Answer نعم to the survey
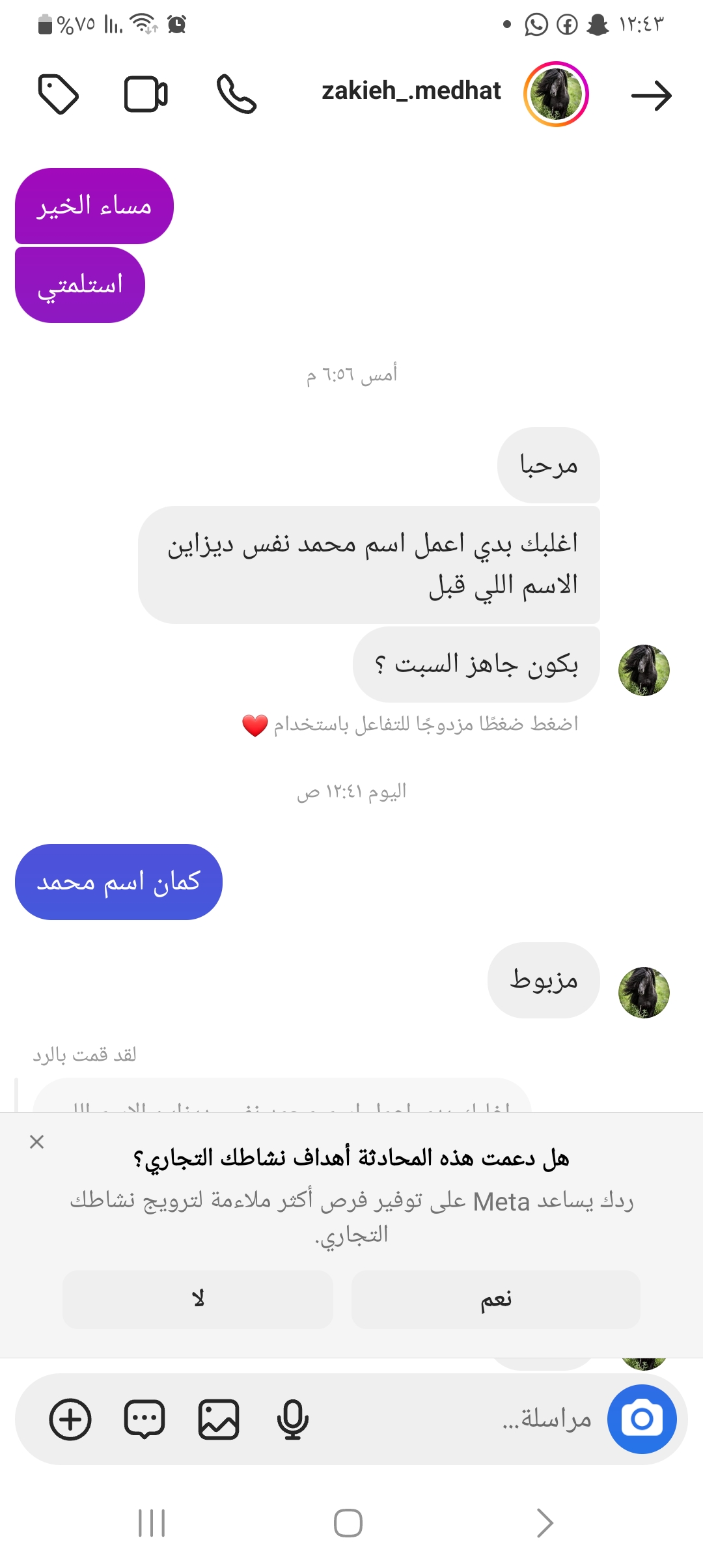The height and width of the screenshot is (1568, 703). coord(495,1299)
